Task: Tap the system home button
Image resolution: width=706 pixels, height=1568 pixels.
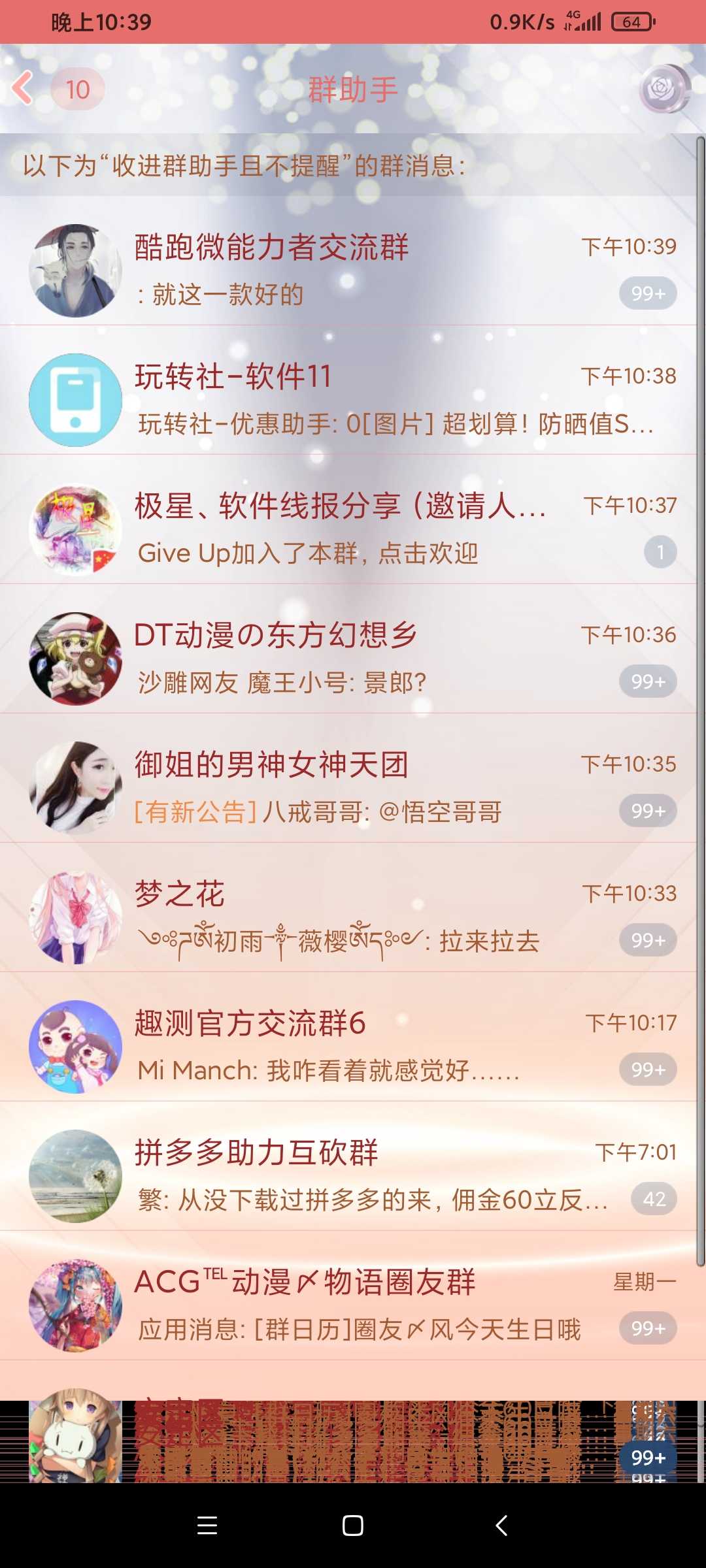Action: [x=353, y=1526]
